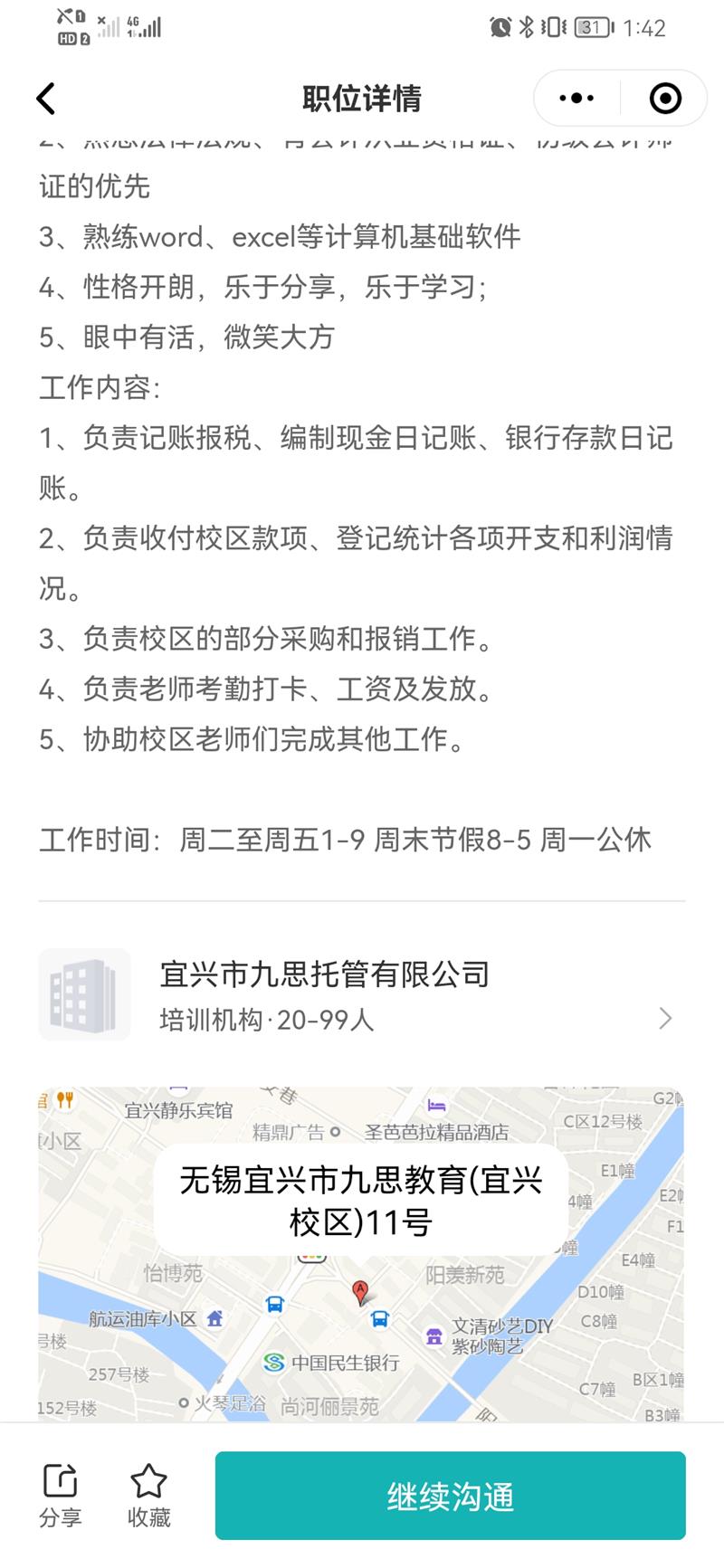Close the mini program with the circle button
The height and width of the screenshot is (1568, 724).
[665, 98]
